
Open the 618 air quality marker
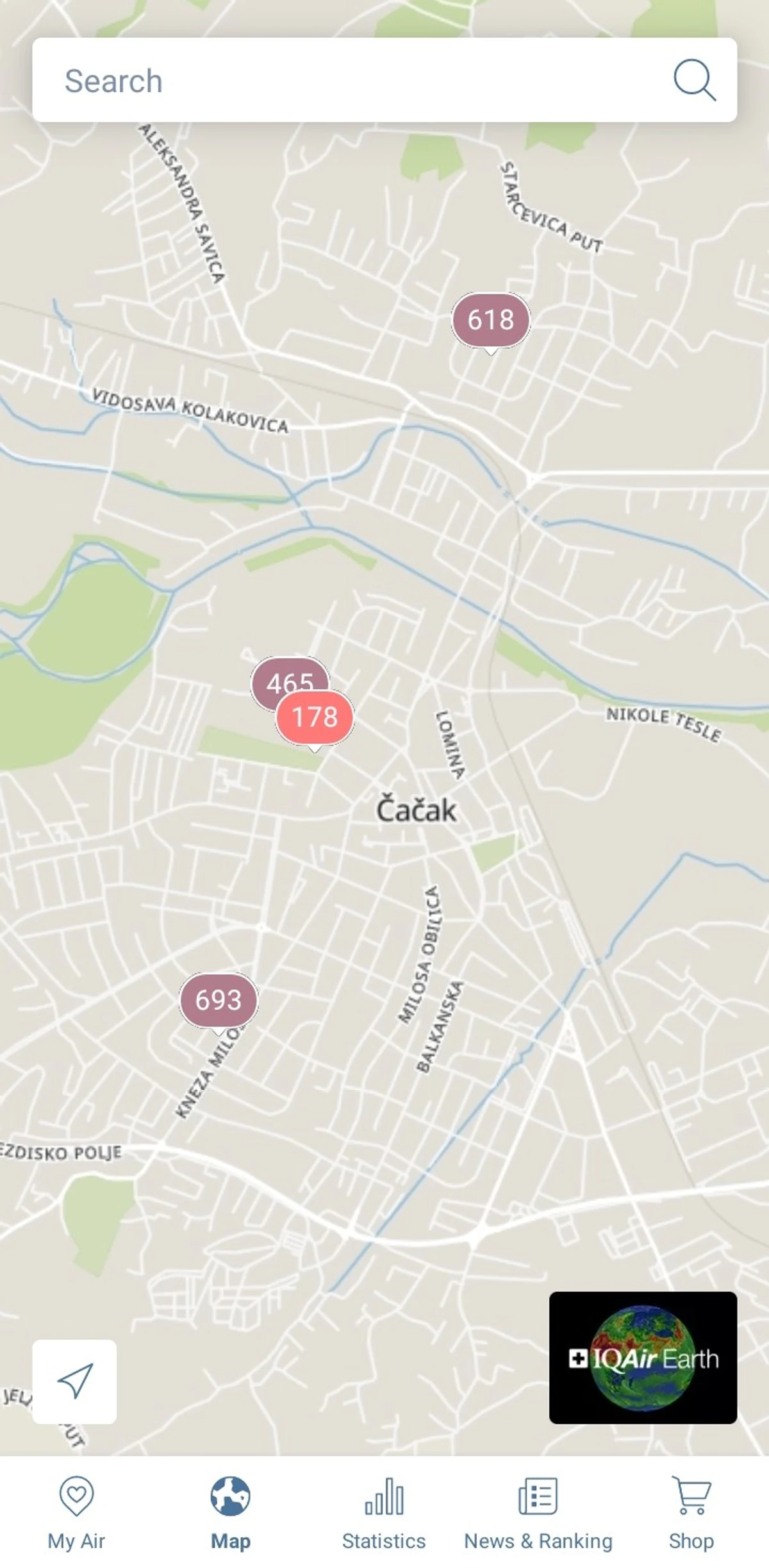pos(491,320)
